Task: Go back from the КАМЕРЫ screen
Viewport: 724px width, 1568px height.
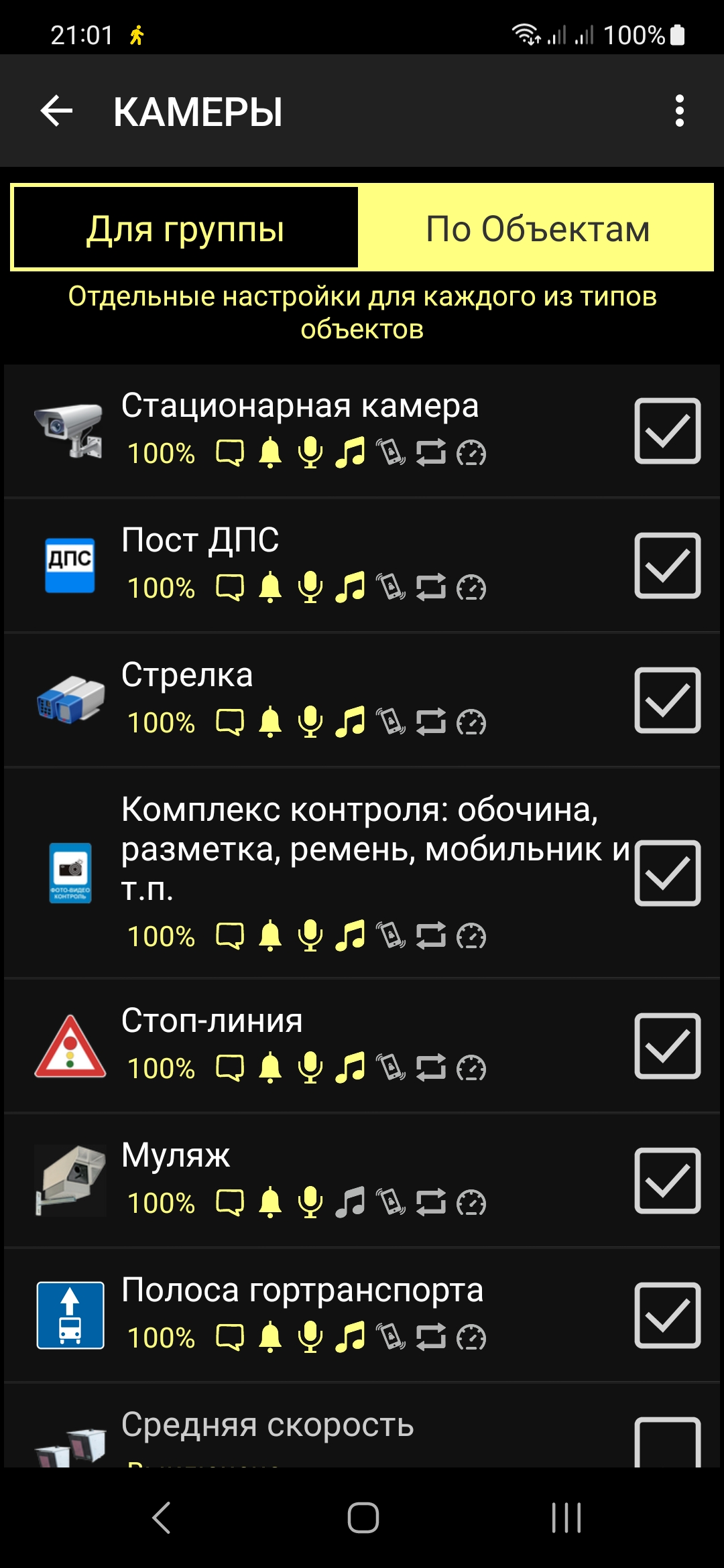Action: [57, 111]
